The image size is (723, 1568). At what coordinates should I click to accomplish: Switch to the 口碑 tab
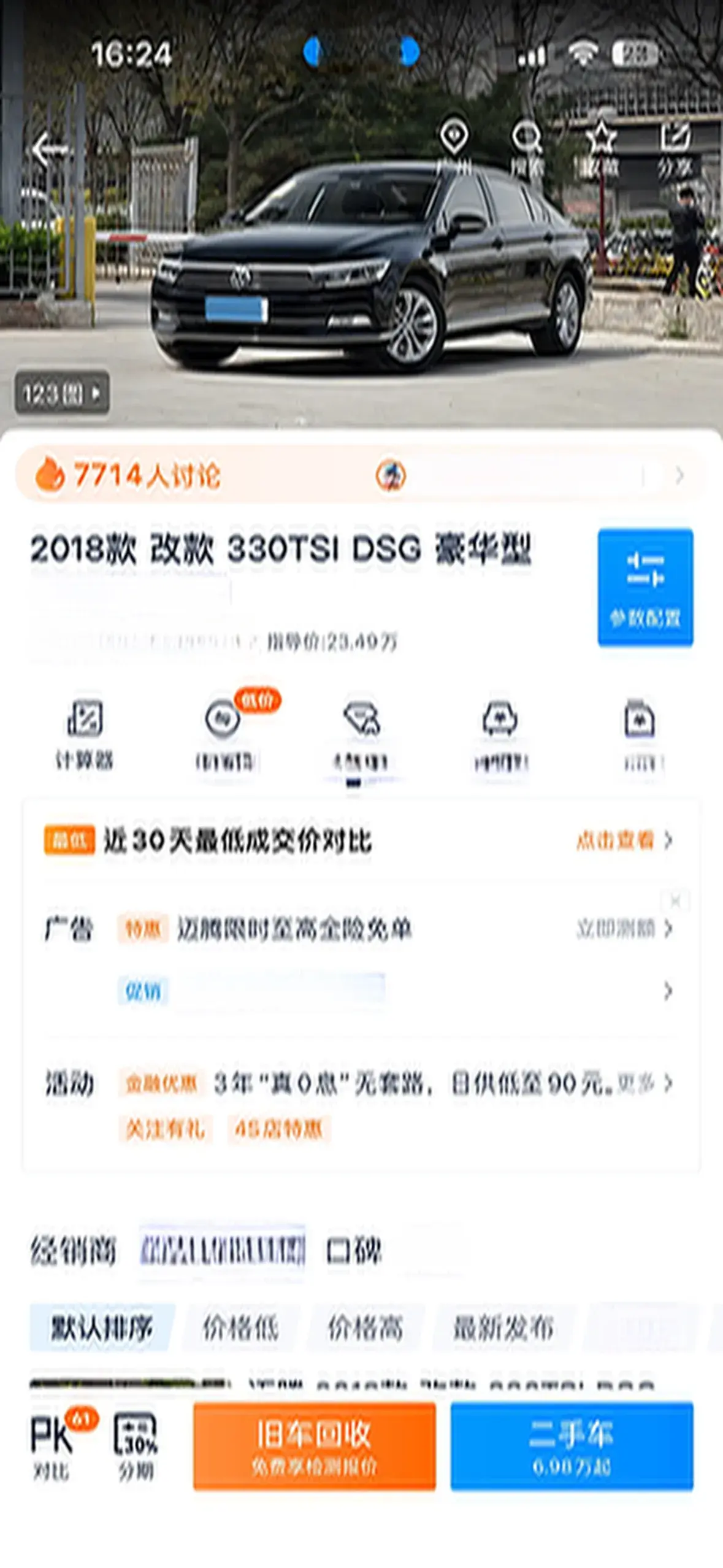pyautogui.click(x=354, y=1251)
